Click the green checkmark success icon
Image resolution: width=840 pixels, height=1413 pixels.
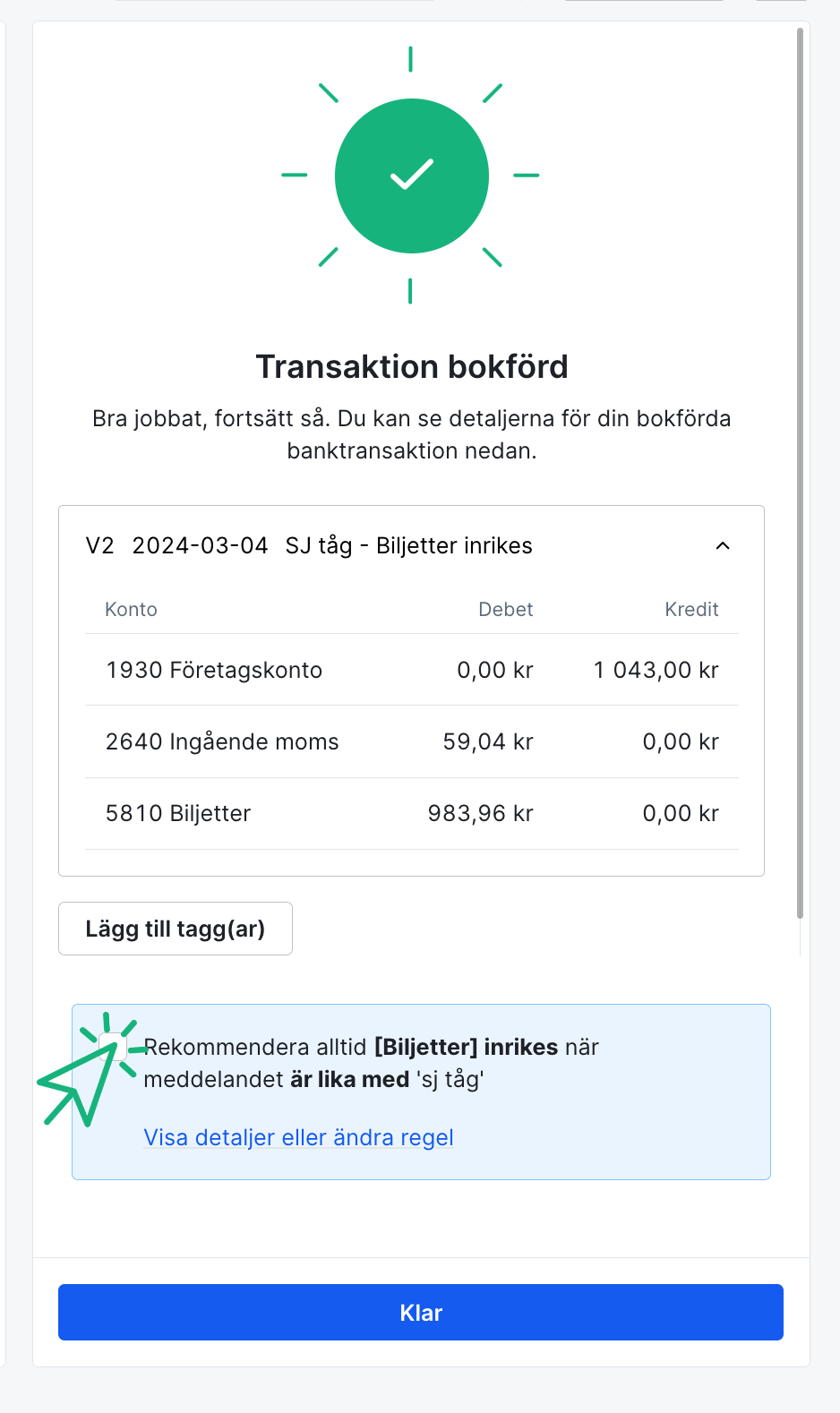pyautogui.click(x=411, y=176)
